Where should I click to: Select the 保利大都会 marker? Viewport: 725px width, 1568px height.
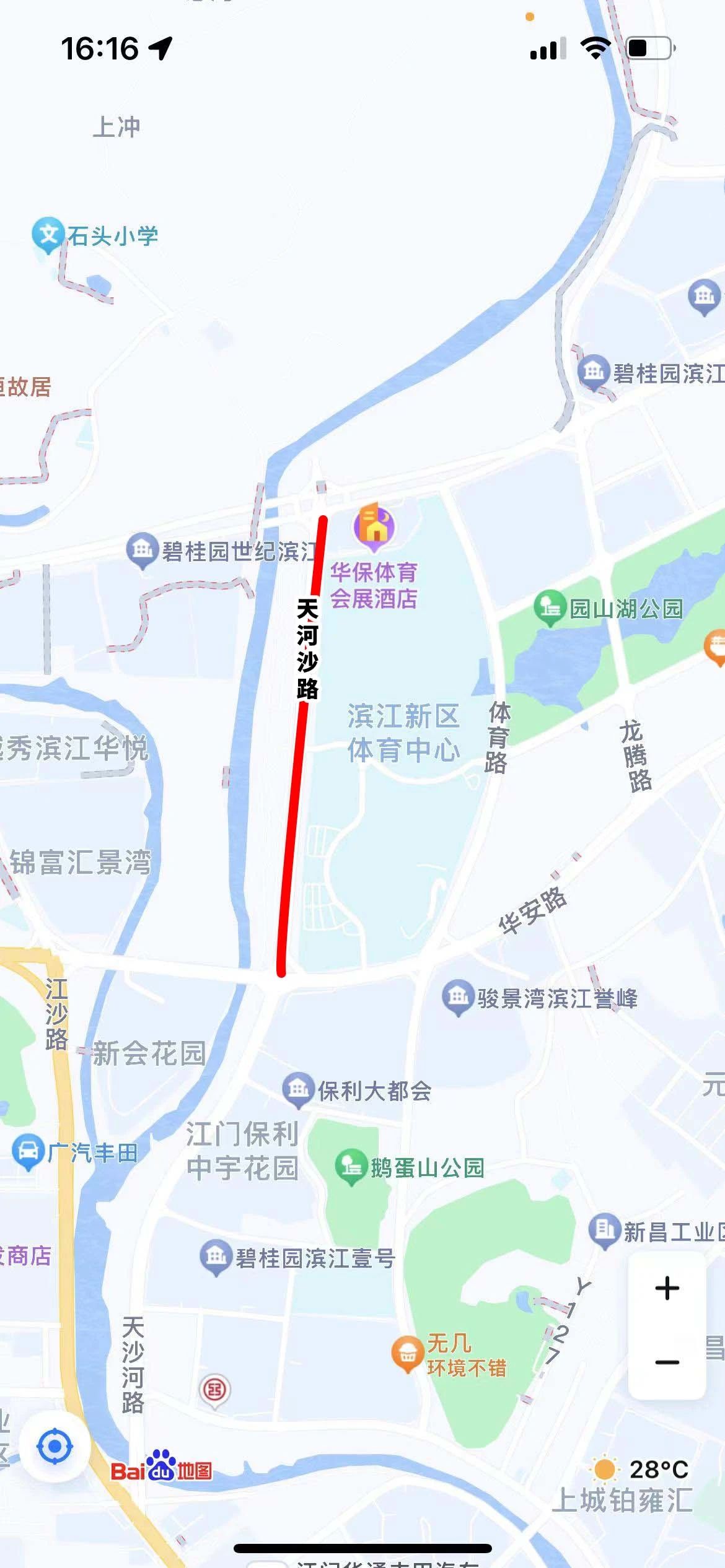click(298, 1089)
